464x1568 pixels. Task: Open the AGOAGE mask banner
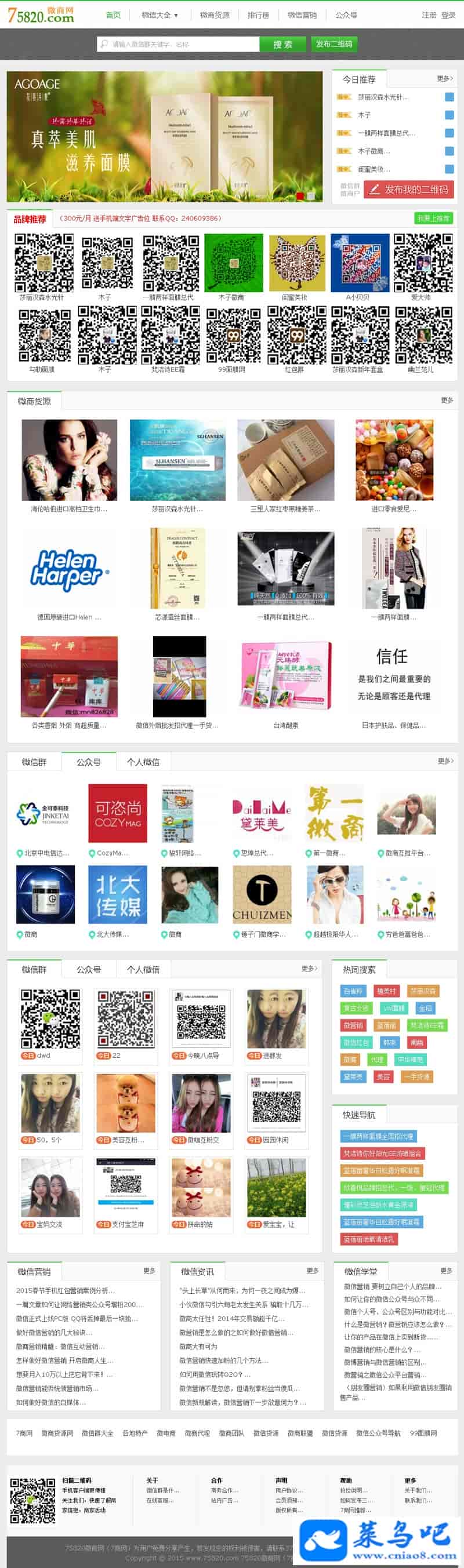[x=164, y=136]
